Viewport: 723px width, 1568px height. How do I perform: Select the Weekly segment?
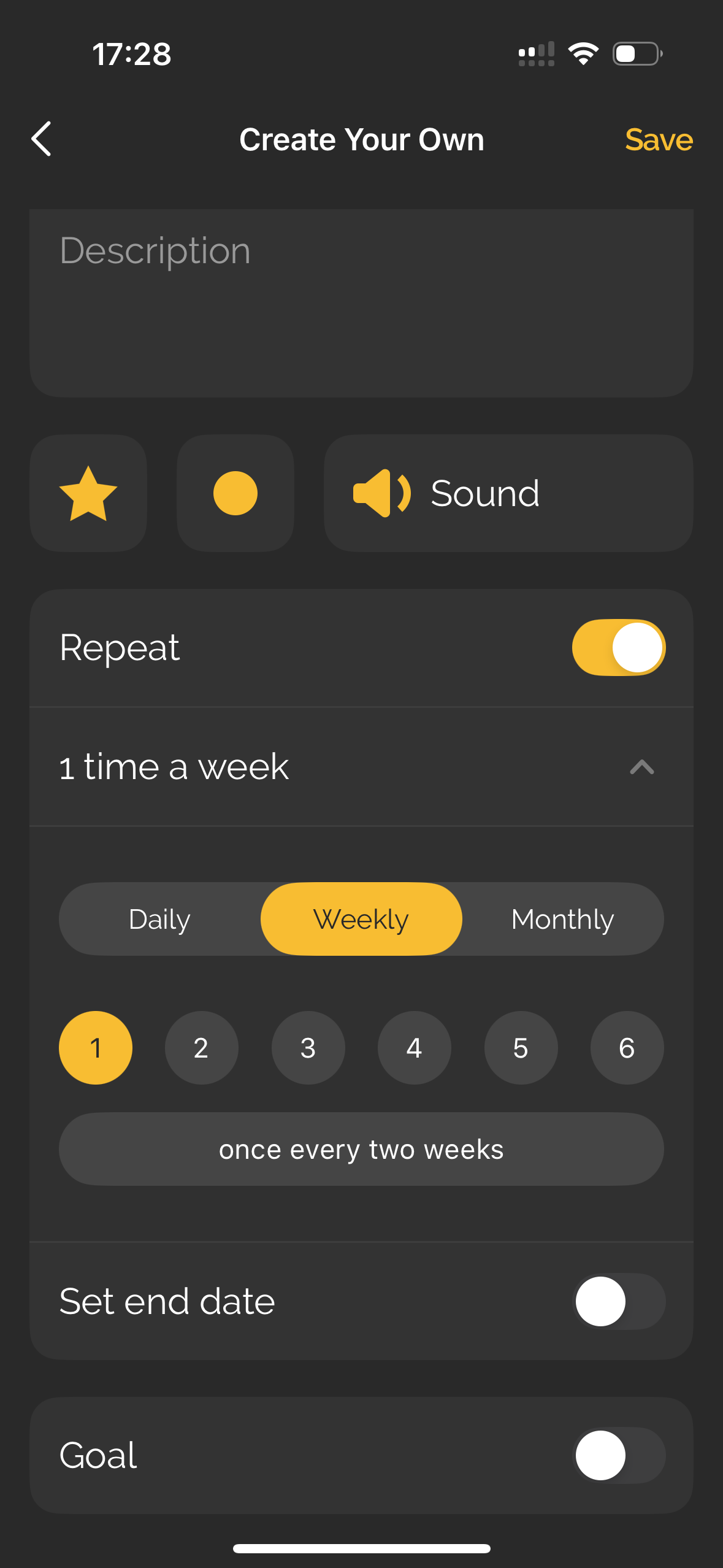361,919
